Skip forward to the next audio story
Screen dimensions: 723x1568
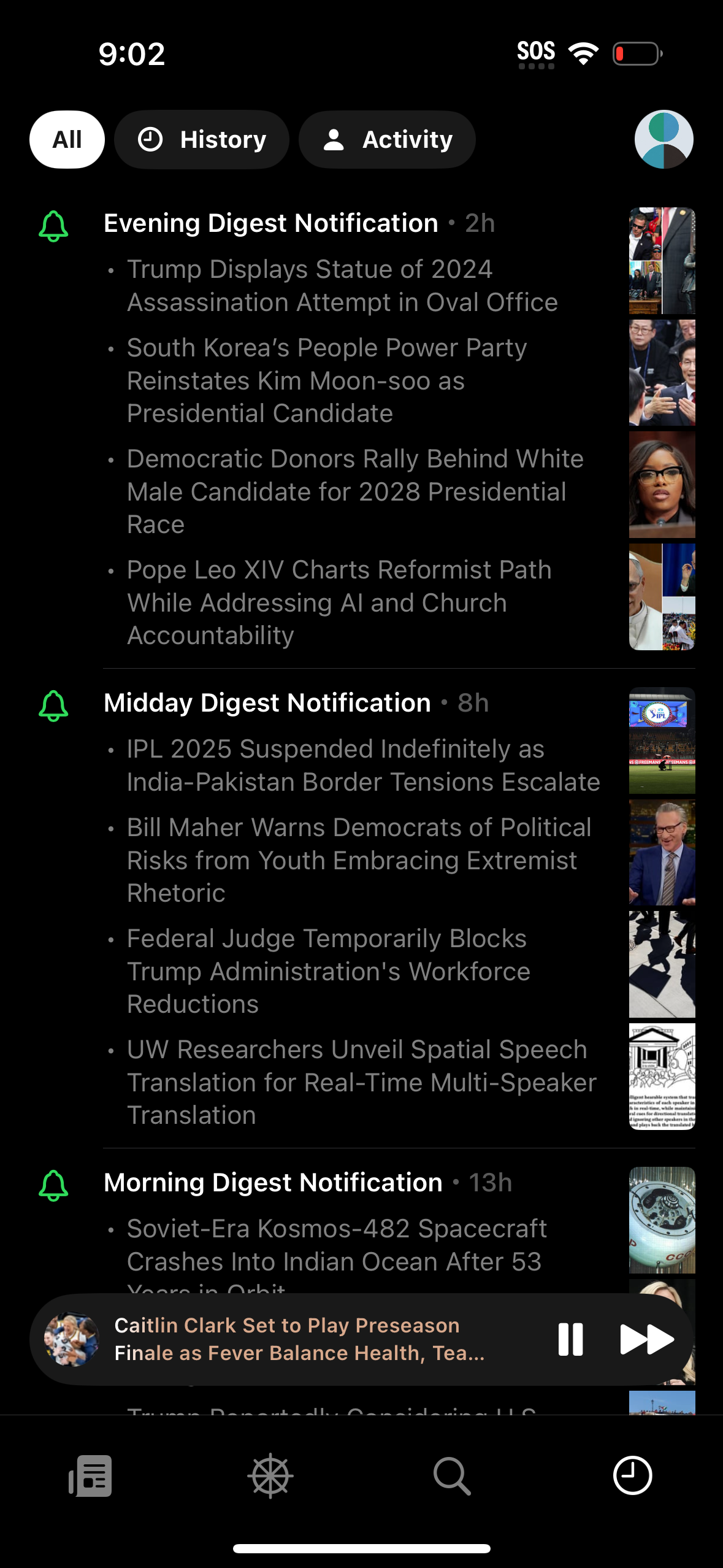(646, 1339)
